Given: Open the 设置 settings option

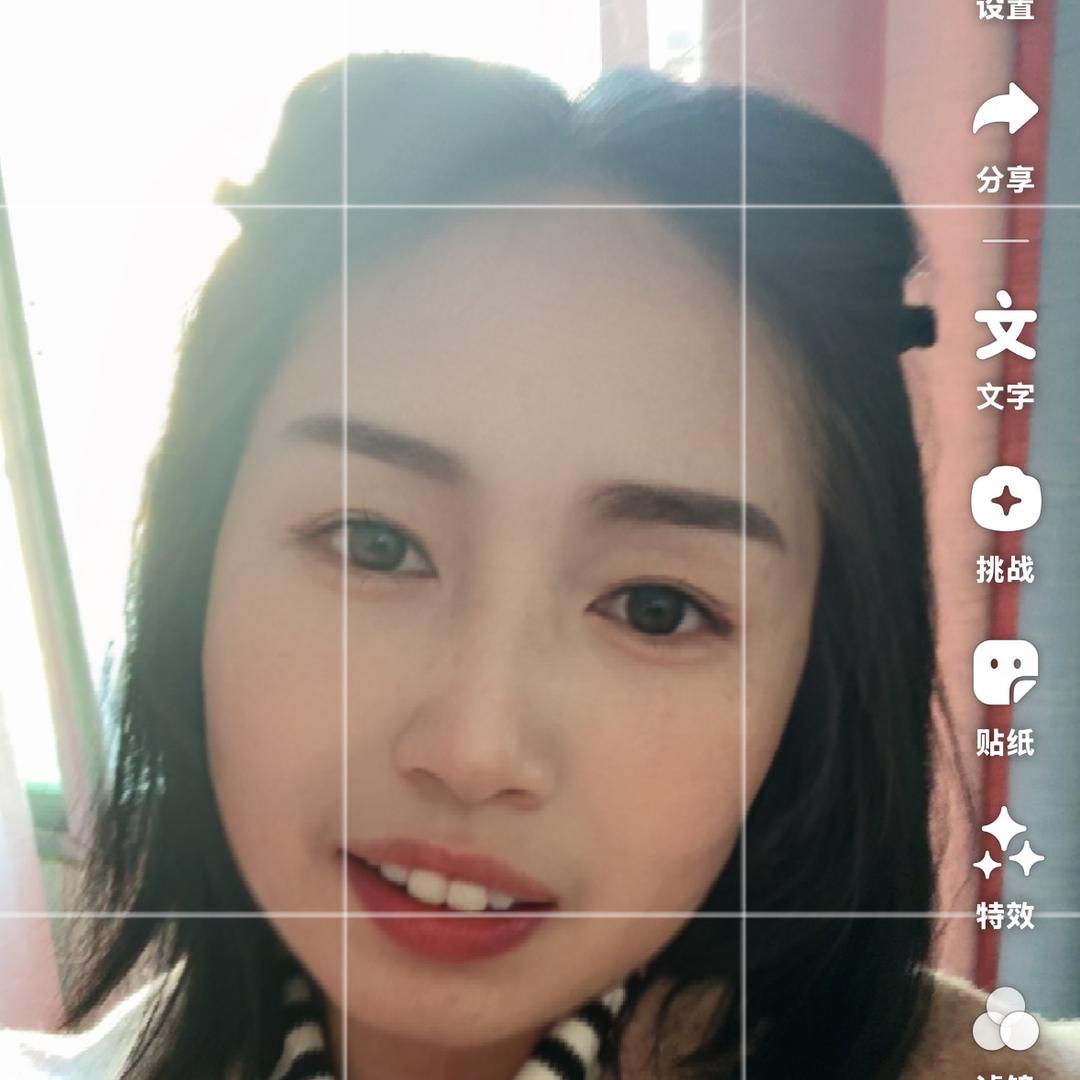Looking at the screenshot, I should (x=1004, y=10).
